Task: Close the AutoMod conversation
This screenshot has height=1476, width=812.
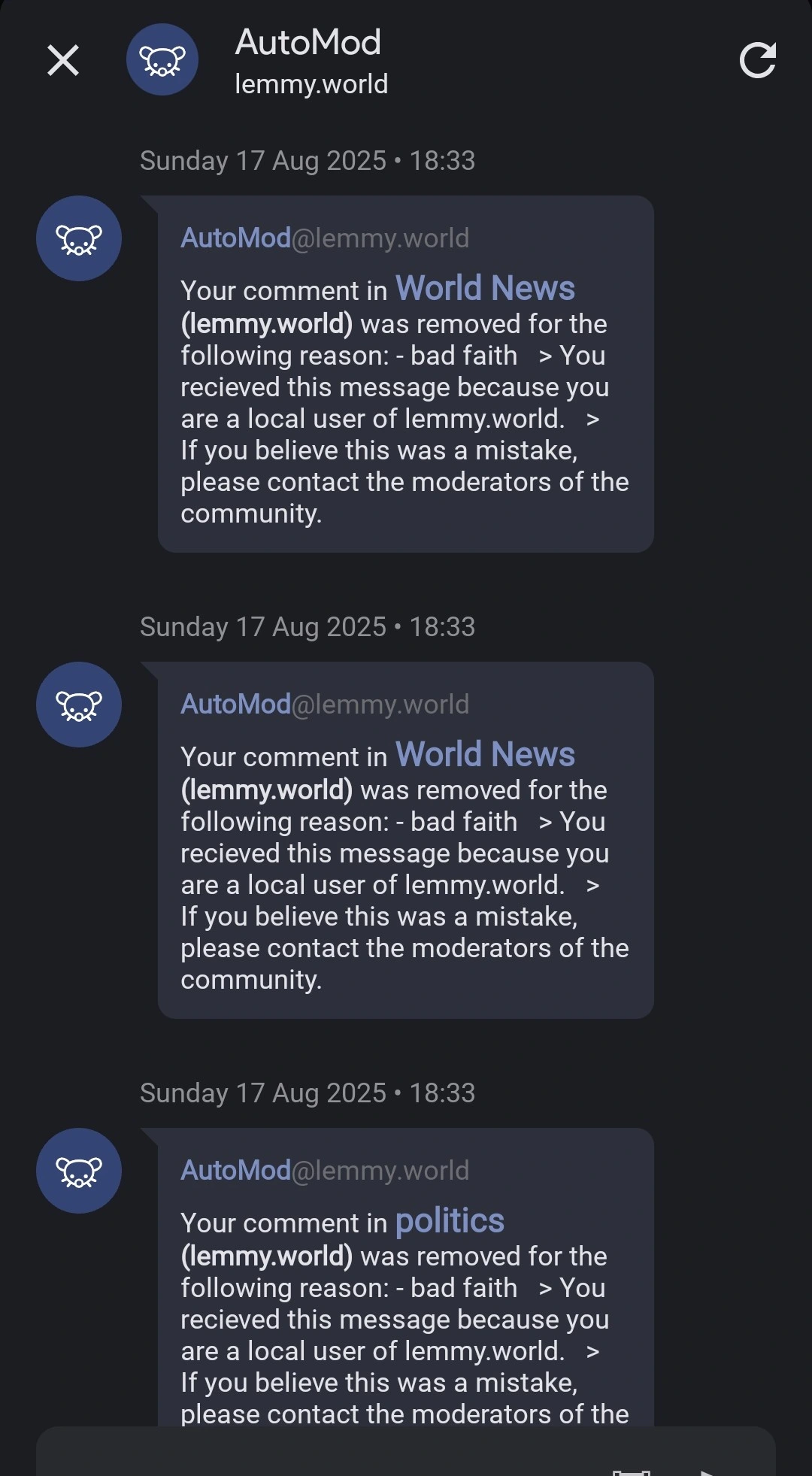Action: pyautogui.click(x=63, y=60)
